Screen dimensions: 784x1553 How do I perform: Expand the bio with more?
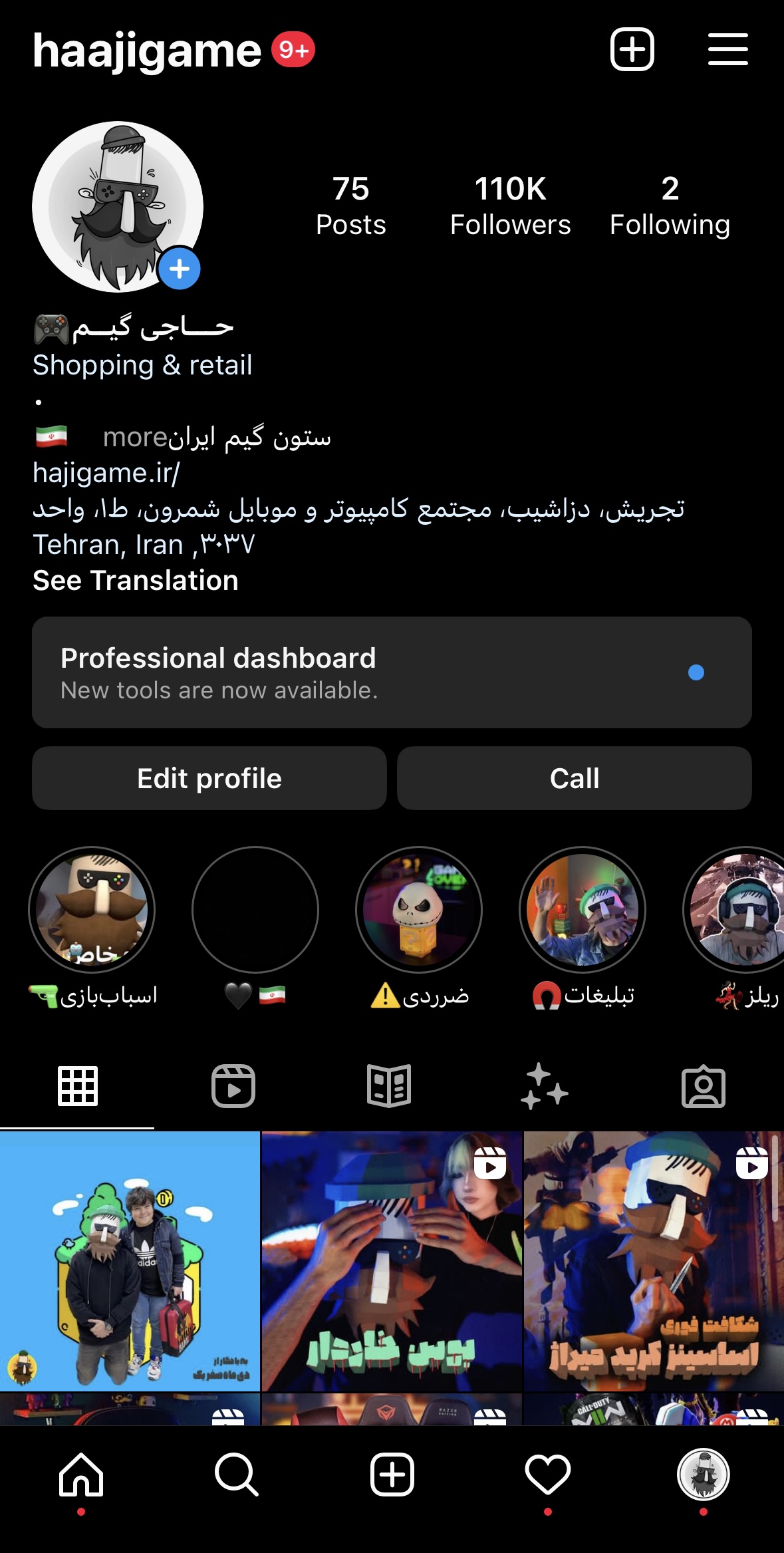pyautogui.click(x=134, y=438)
